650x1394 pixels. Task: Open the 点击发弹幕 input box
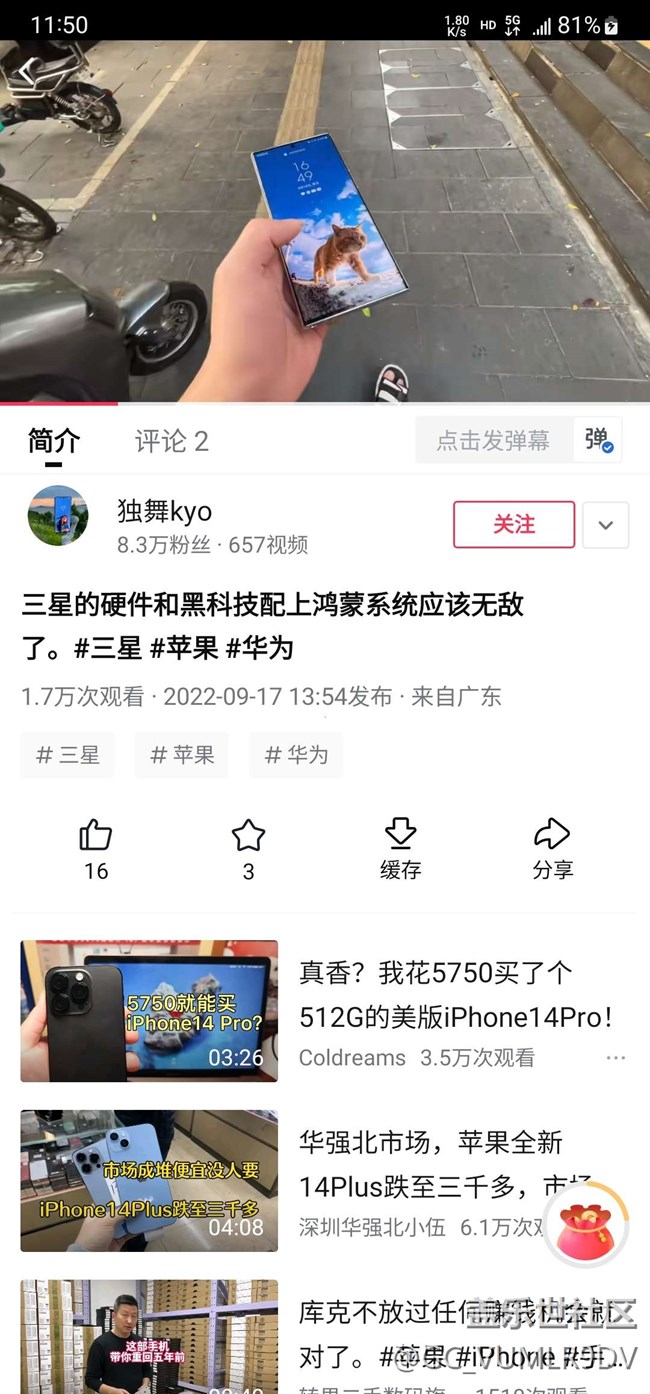click(x=493, y=441)
